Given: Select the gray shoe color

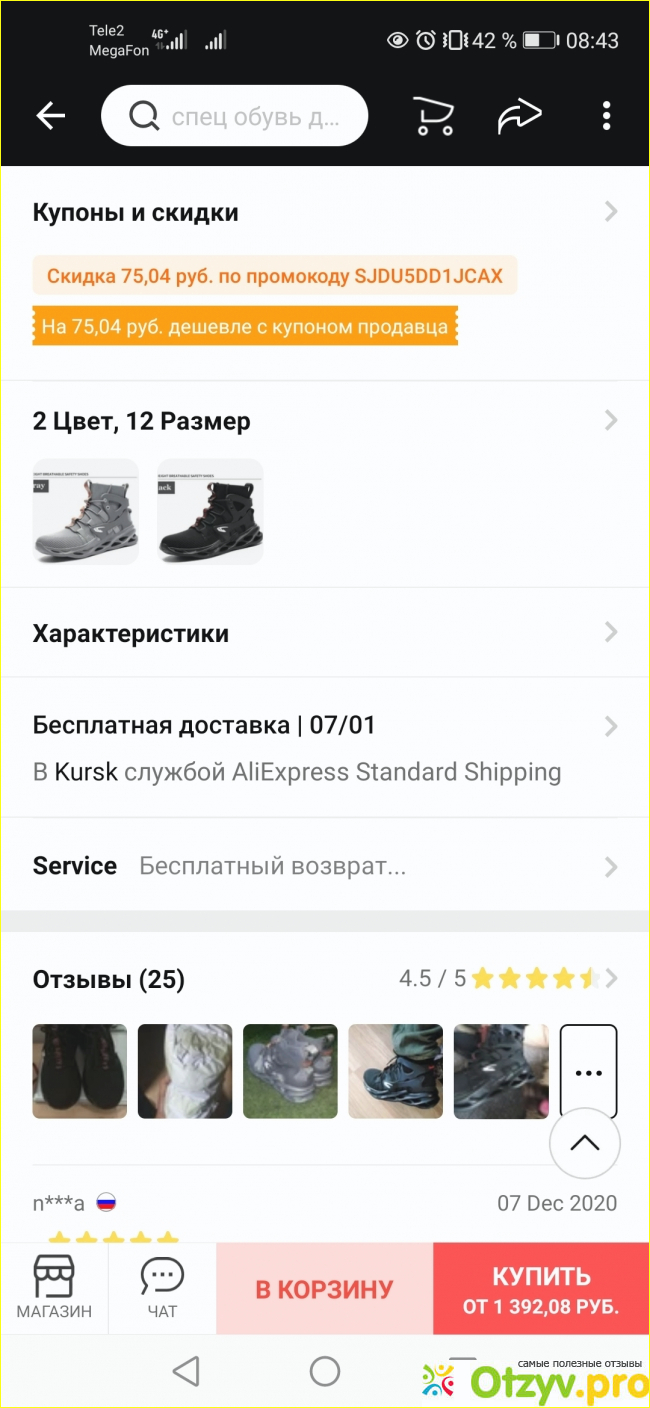Looking at the screenshot, I should (85, 511).
